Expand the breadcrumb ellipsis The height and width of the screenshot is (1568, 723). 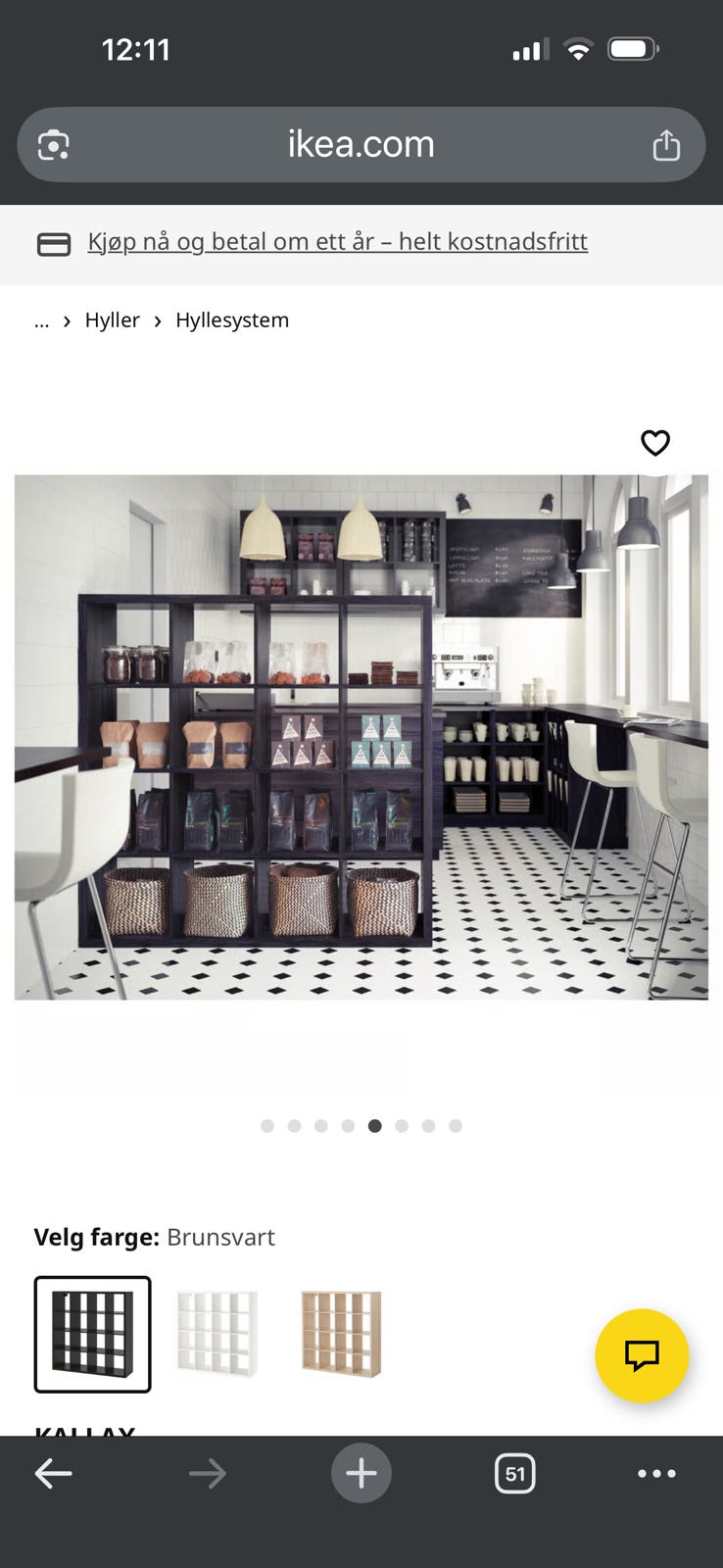41,320
